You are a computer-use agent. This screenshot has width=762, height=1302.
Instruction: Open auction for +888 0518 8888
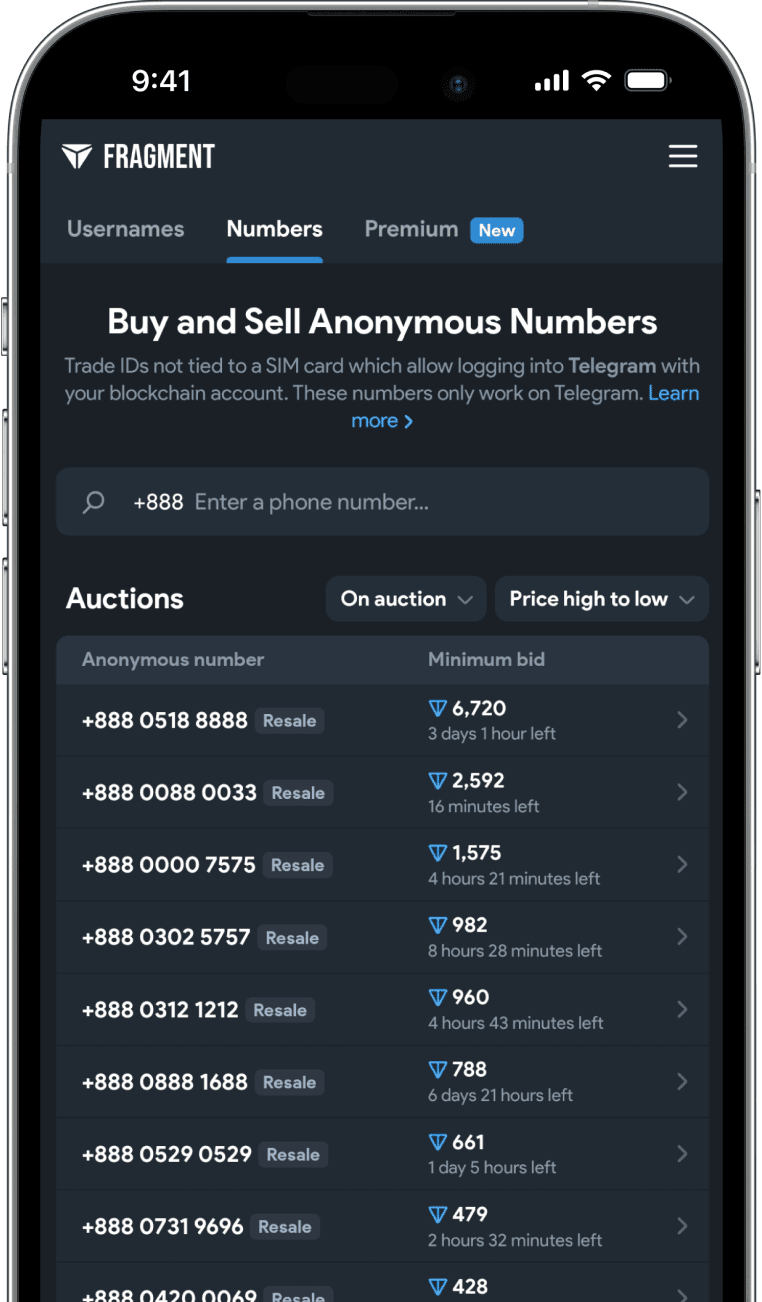pyautogui.click(x=382, y=720)
